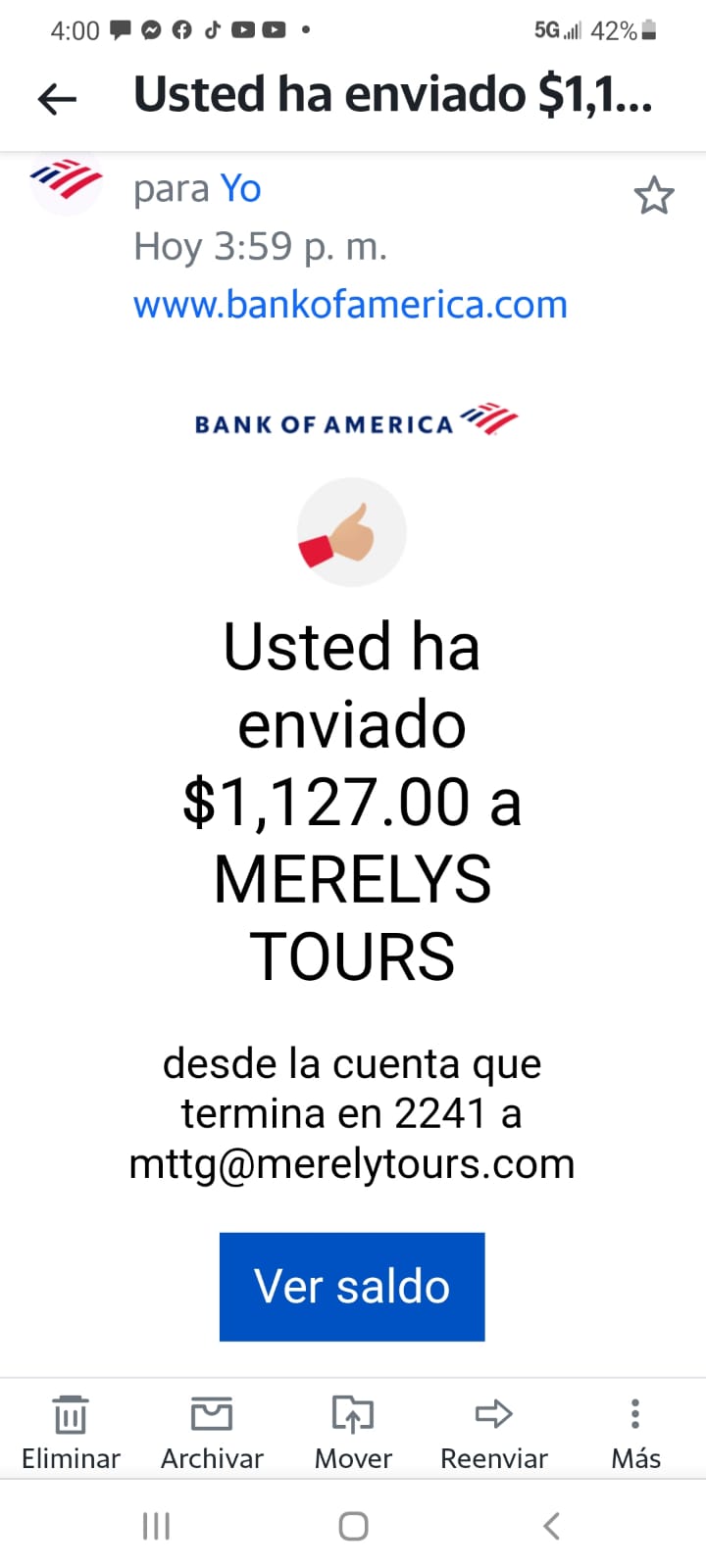
Task: Archive this email with Archivar
Action: click(212, 1433)
